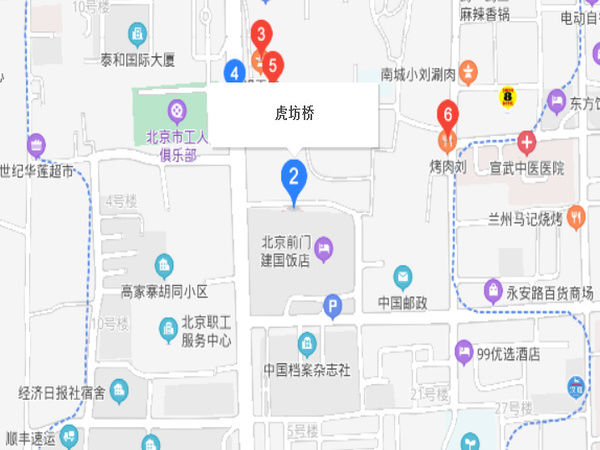Open the 宣武中医医院 hospital icon
The width and height of the screenshot is (600, 450).
[x=527, y=141]
